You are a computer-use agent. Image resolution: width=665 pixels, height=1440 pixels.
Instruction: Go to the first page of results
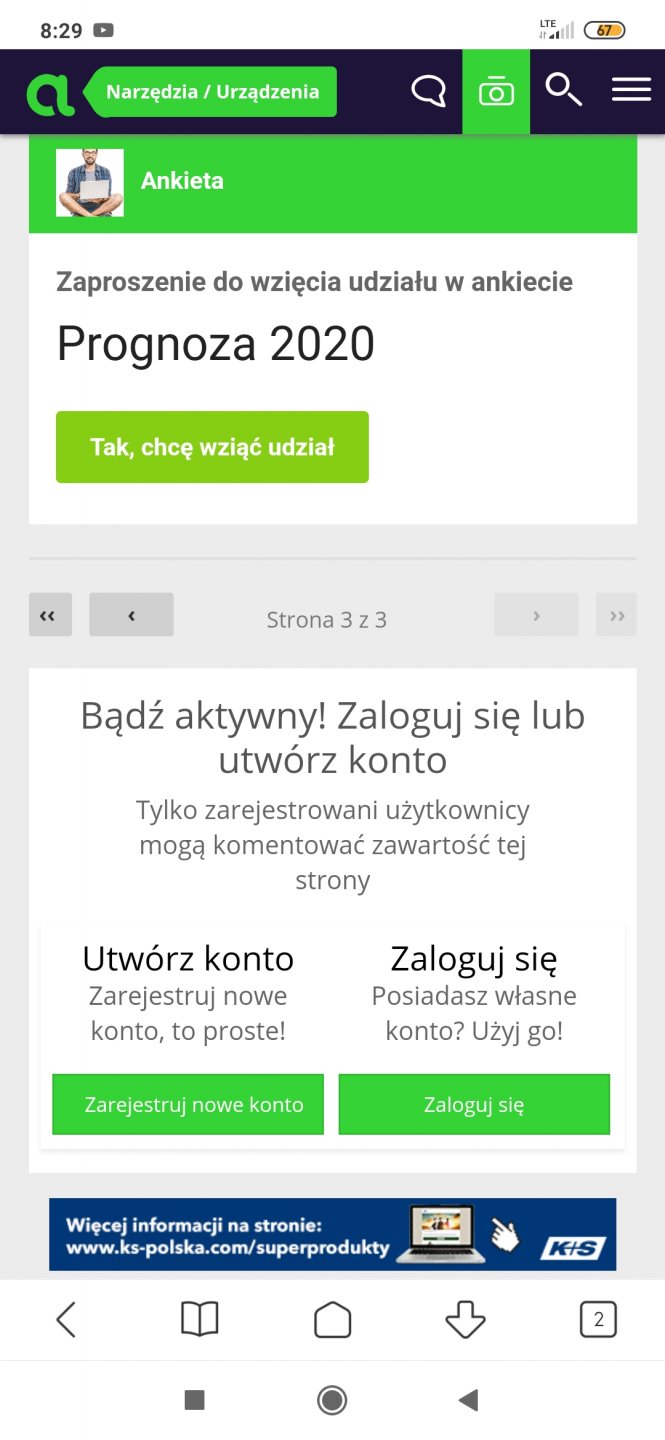coord(50,615)
